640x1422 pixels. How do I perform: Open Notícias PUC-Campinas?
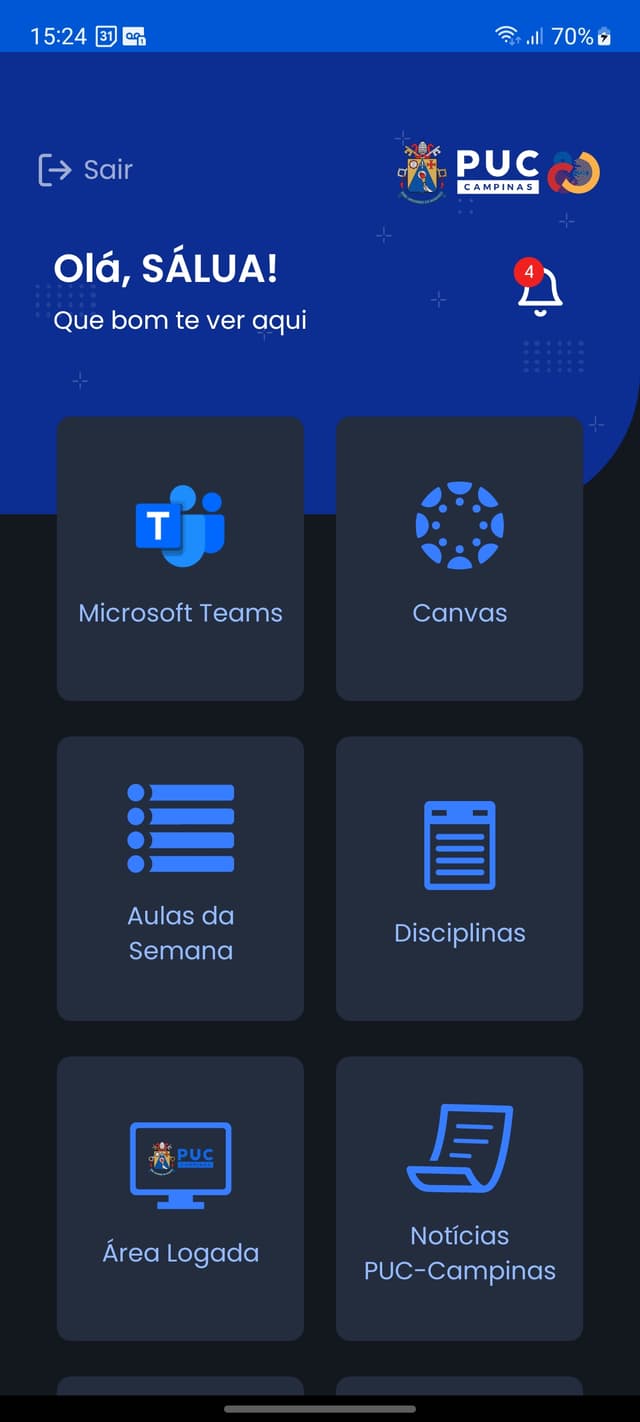459,1198
